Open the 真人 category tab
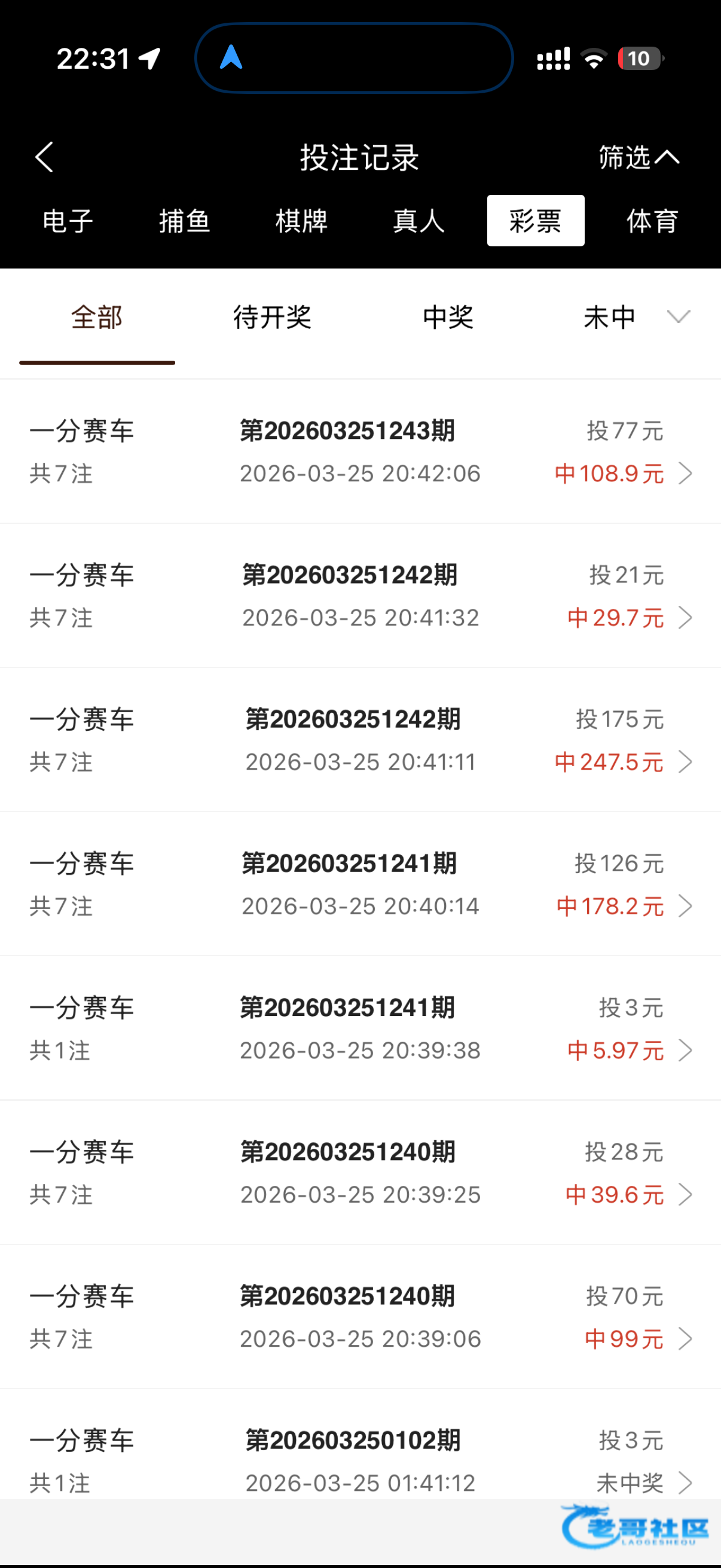721x1568 pixels. [418, 221]
